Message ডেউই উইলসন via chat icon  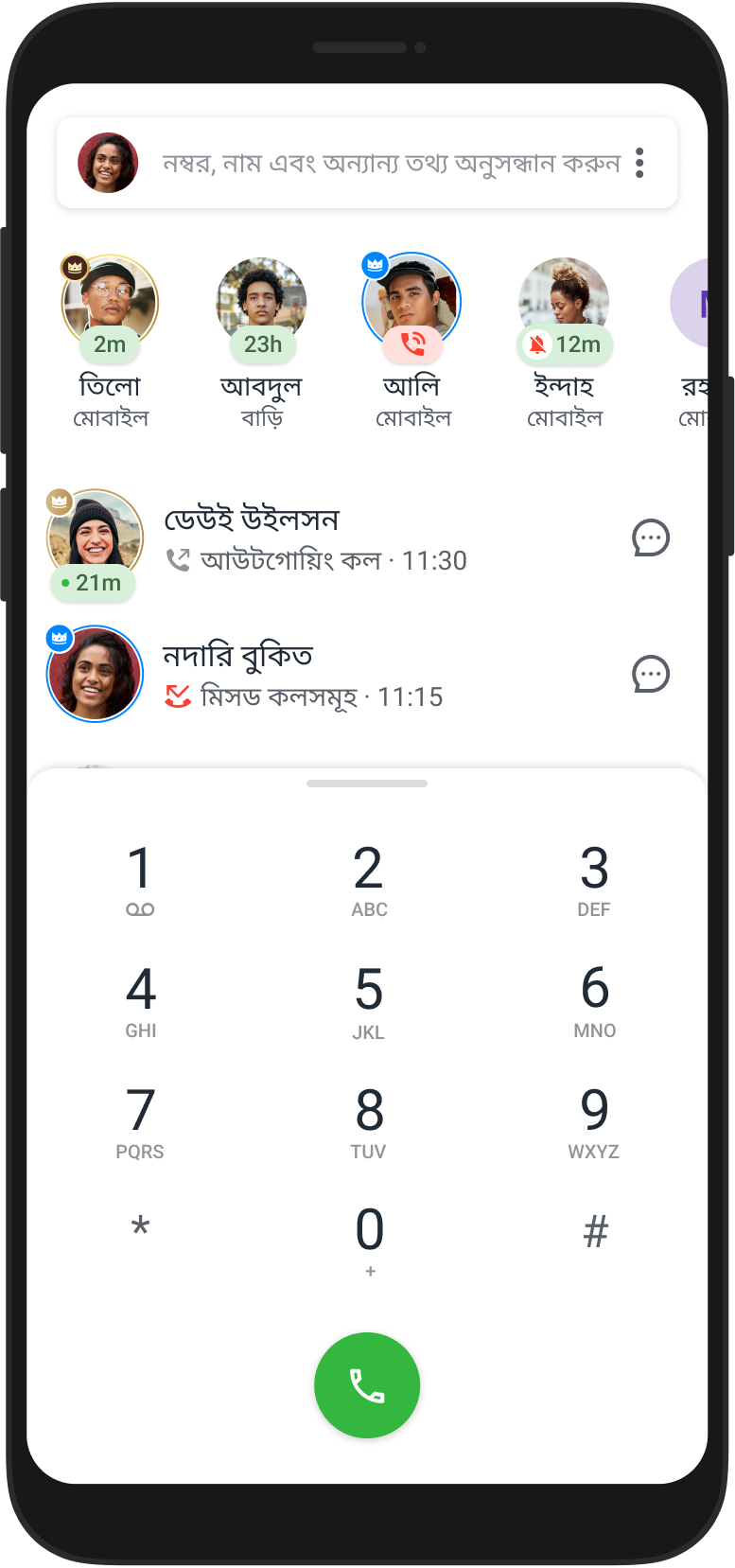651,537
